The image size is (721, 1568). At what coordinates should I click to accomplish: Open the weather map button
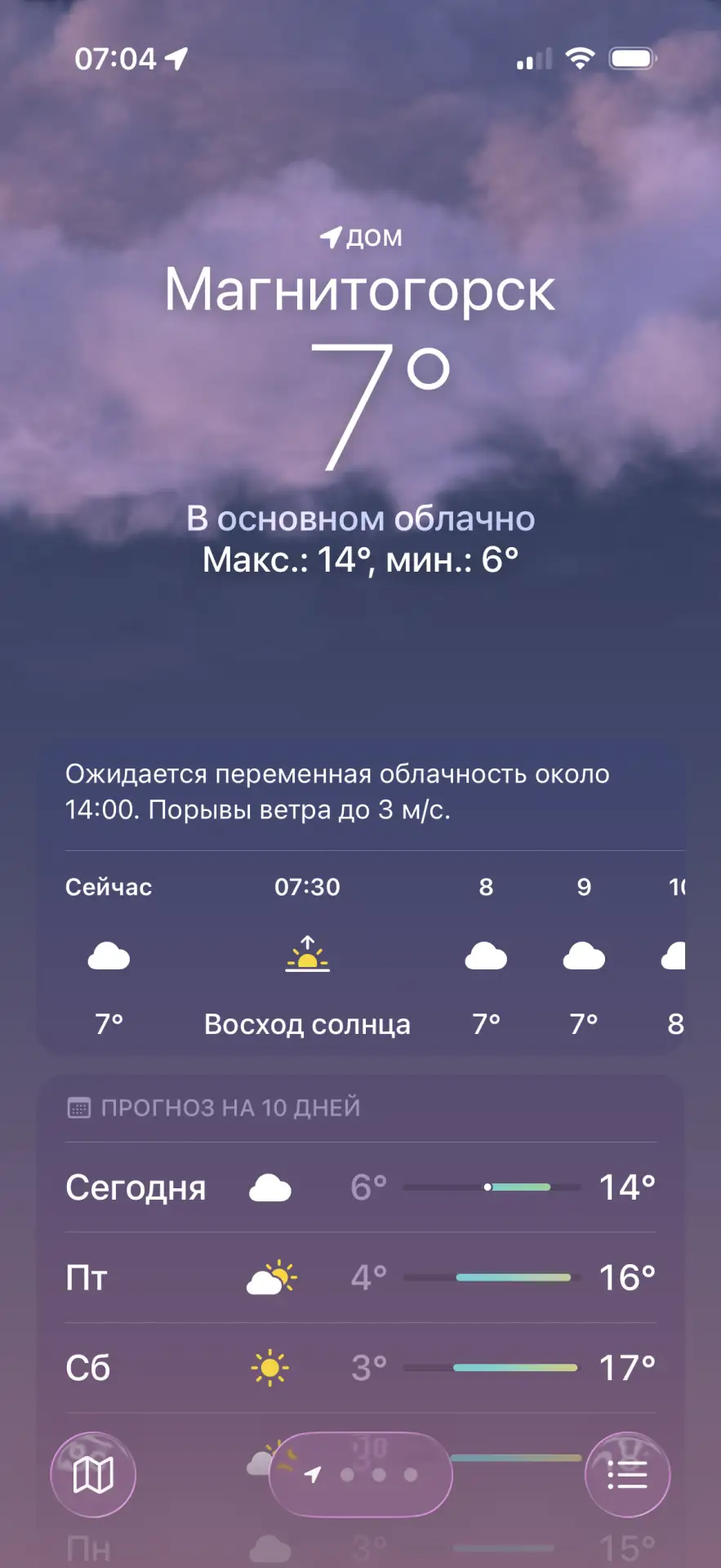[x=93, y=1475]
